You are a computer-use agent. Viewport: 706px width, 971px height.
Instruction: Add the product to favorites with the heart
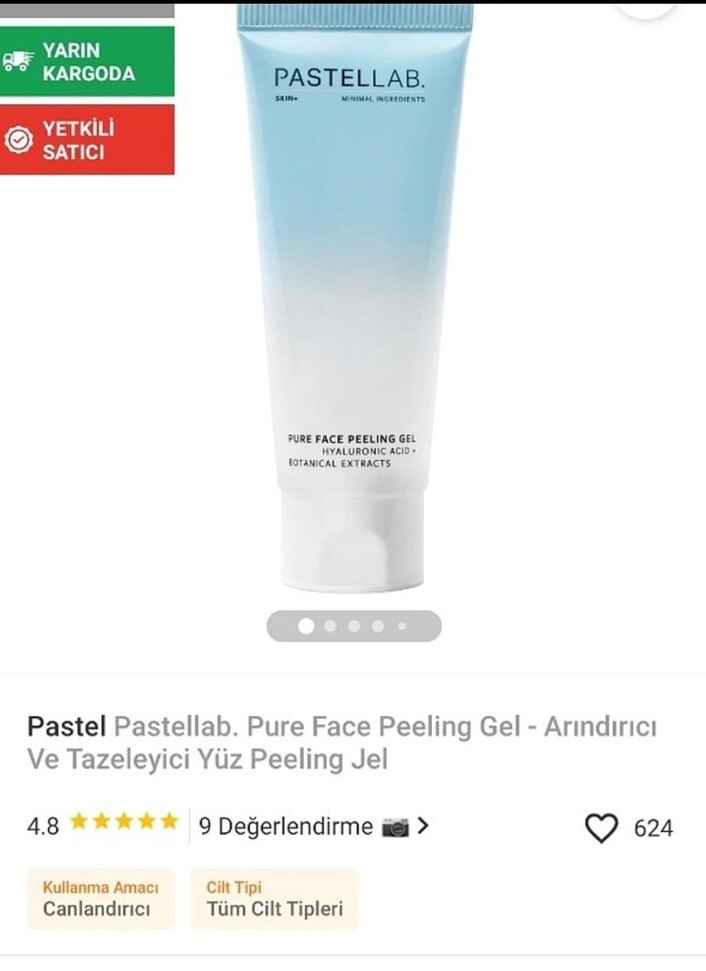(601, 828)
